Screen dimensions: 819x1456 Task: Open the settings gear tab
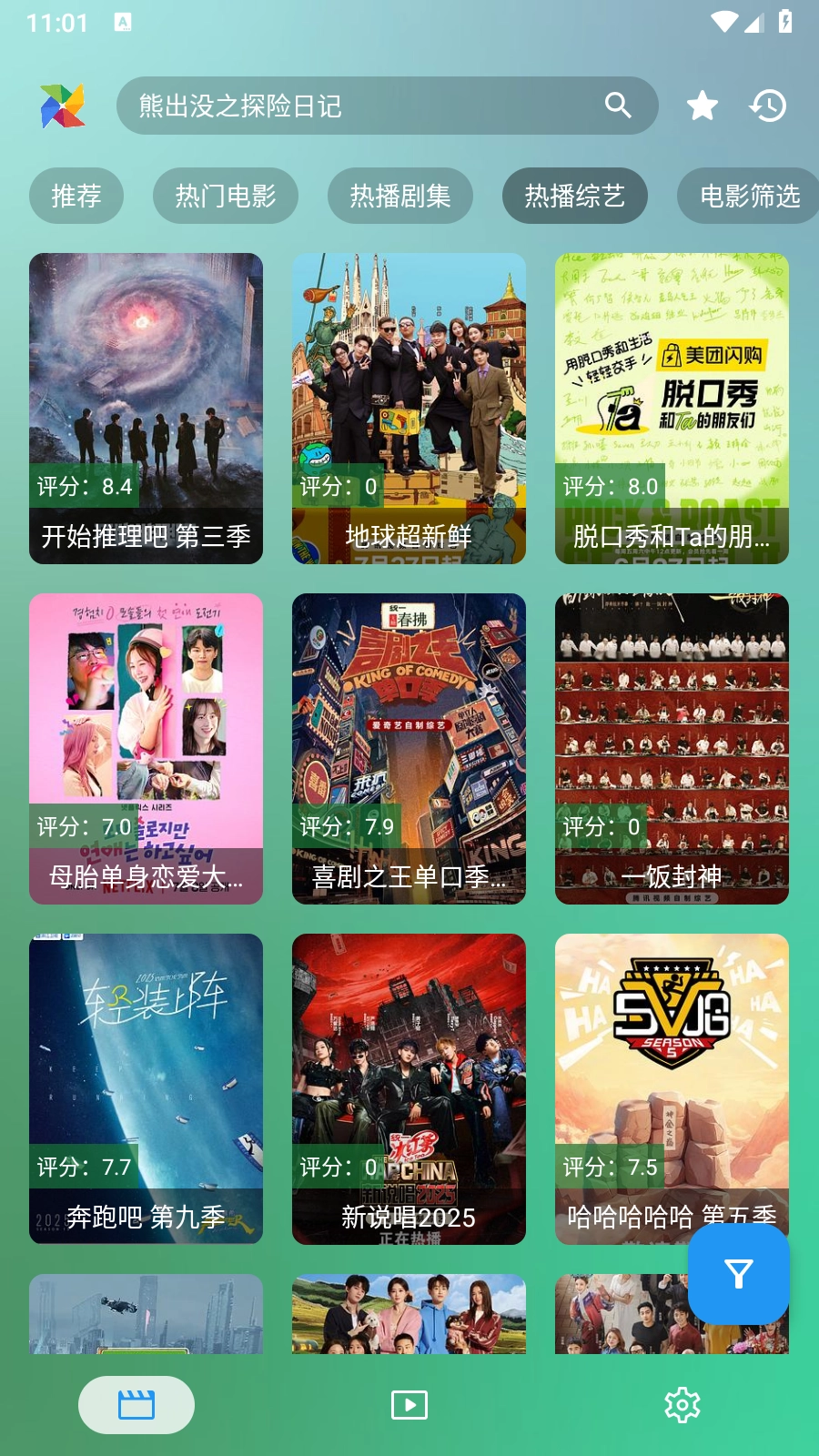pos(682,1405)
